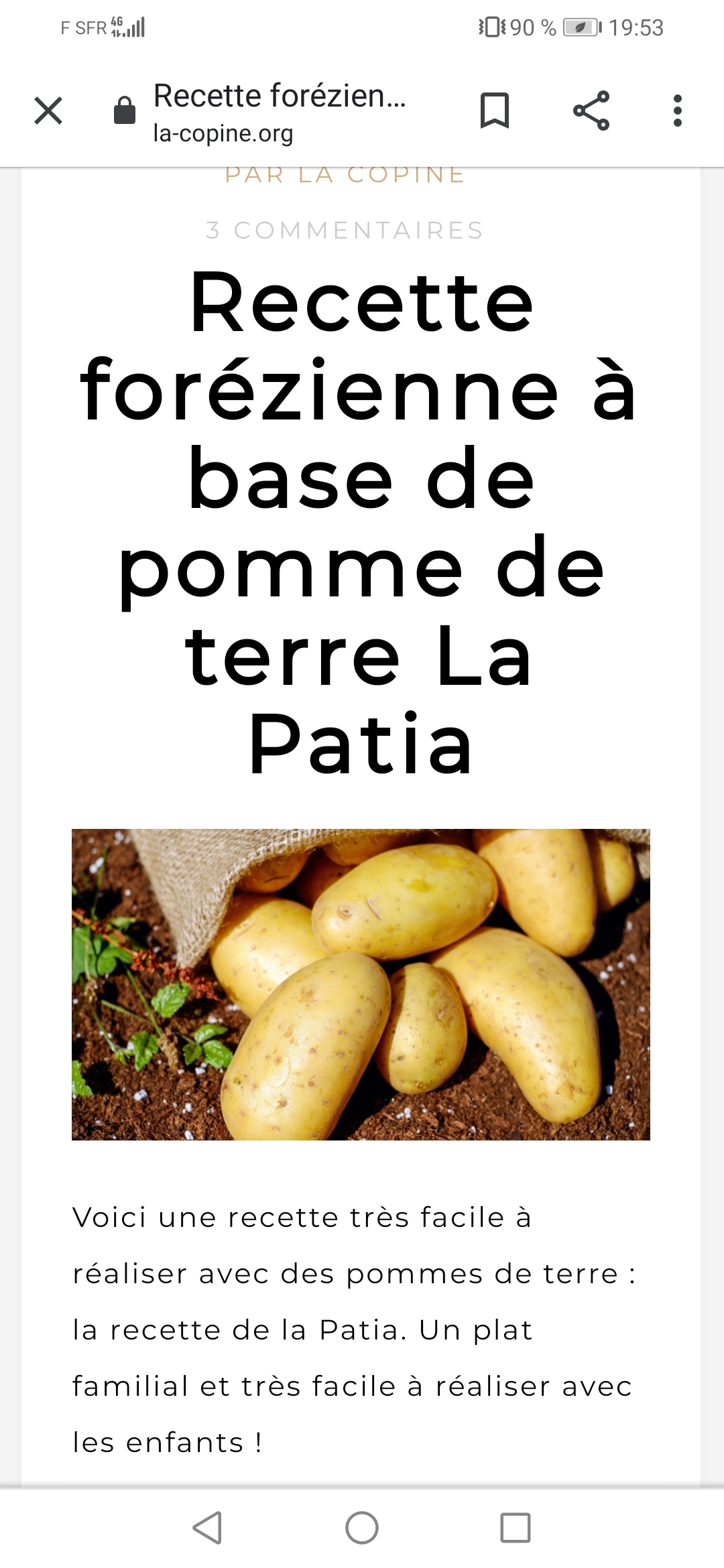Tap the system back button
The width and height of the screenshot is (724, 1568).
pyautogui.click(x=207, y=1528)
